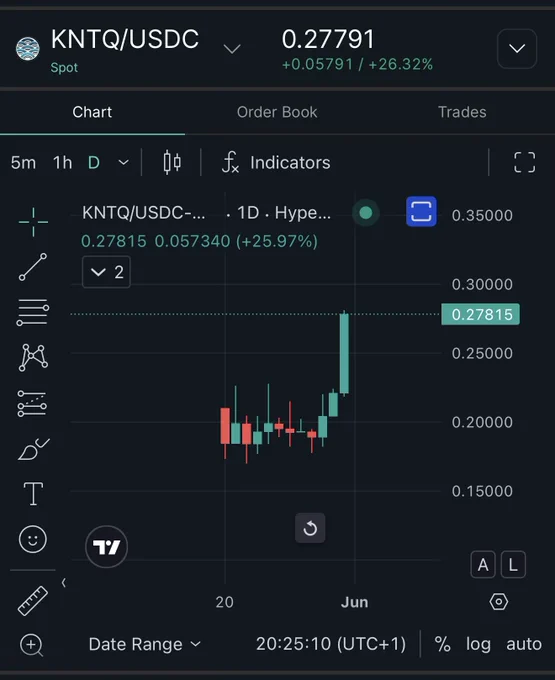555x680 pixels.
Task: Tap the zoom in magnifier tool
Action: point(32,645)
